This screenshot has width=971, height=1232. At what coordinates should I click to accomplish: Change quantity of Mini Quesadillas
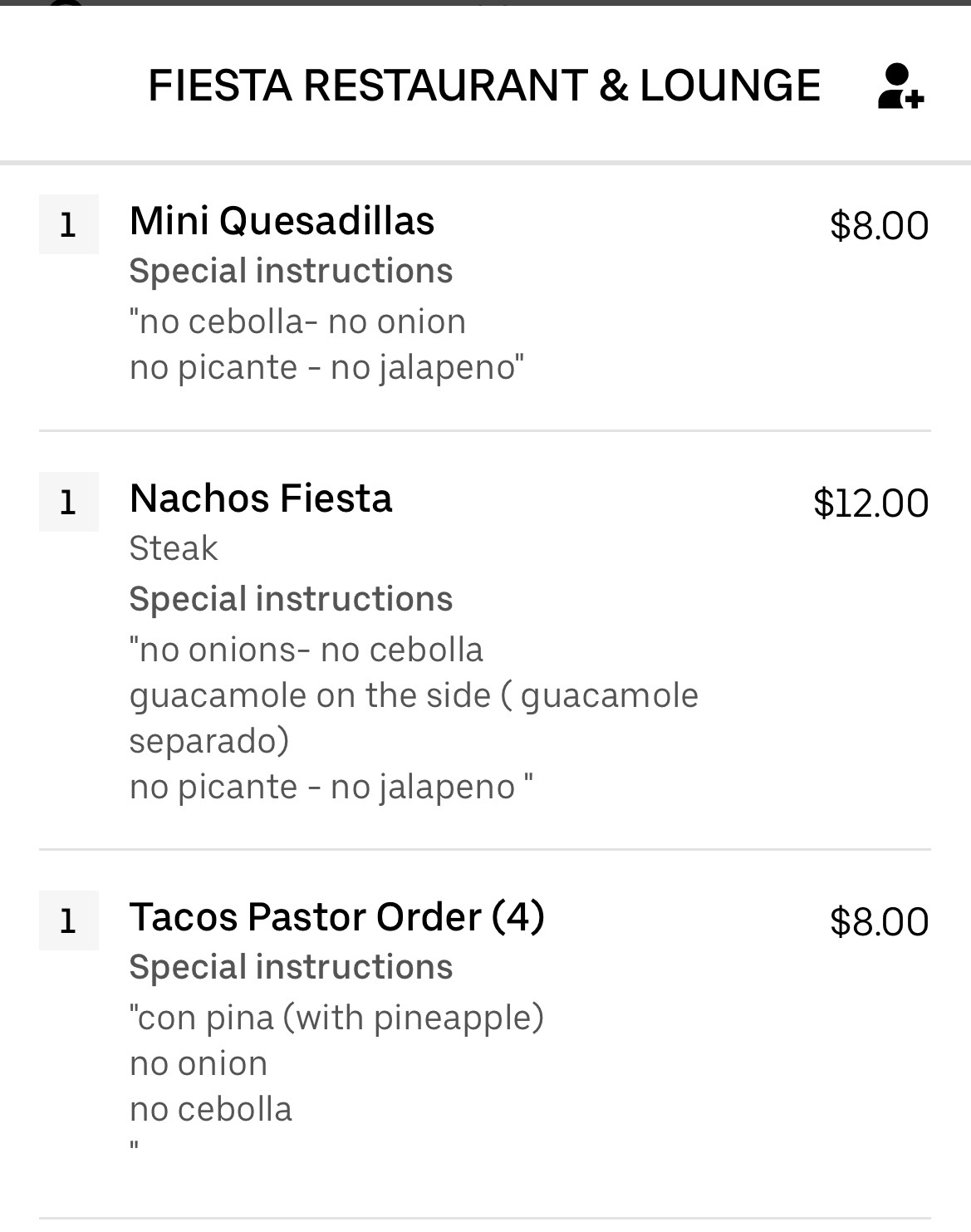(69, 224)
